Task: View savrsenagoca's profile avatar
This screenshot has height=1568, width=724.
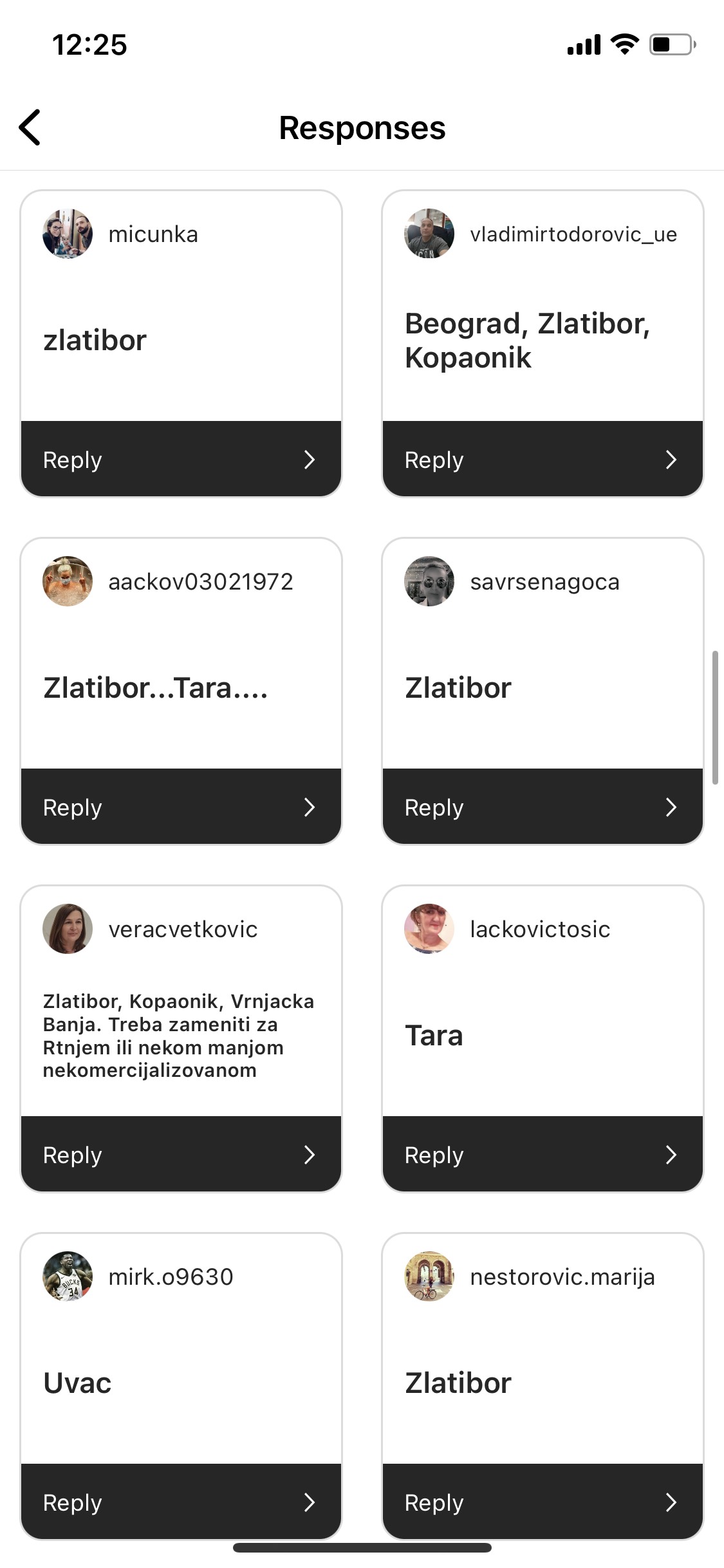Action: point(429,581)
